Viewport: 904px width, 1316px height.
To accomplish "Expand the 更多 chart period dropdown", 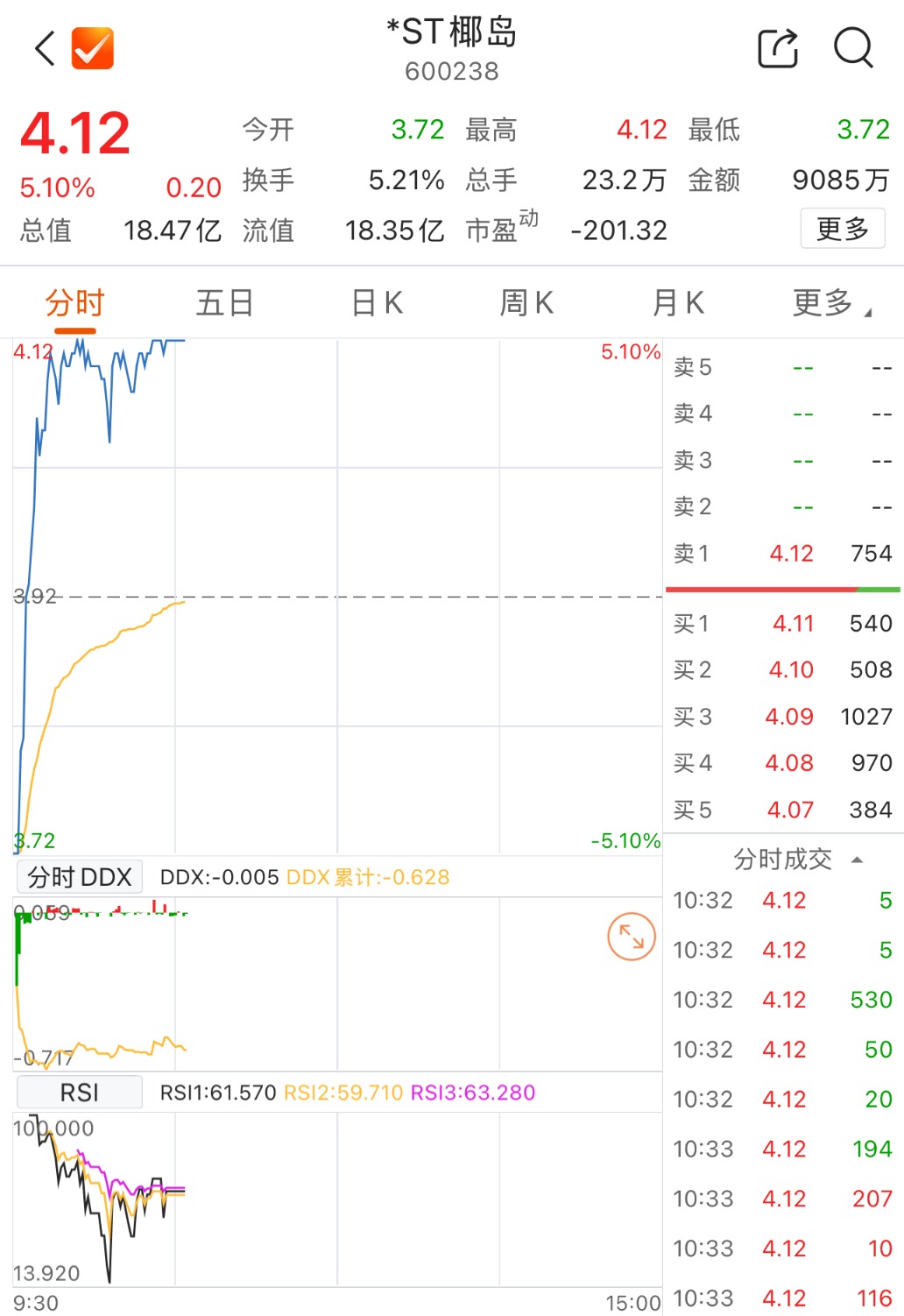I will [830, 303].
